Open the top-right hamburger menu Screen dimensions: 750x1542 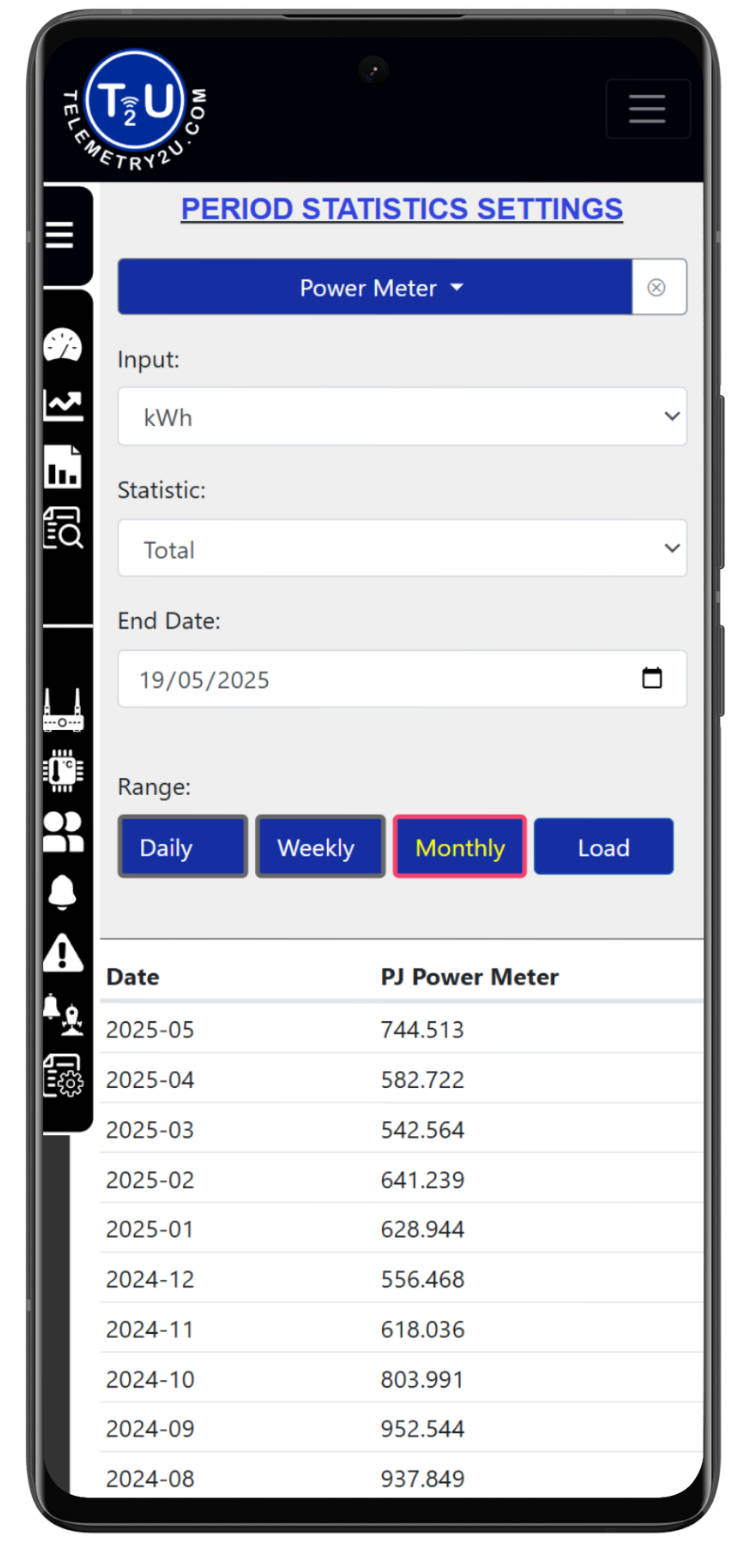click(x=647, y=108)
